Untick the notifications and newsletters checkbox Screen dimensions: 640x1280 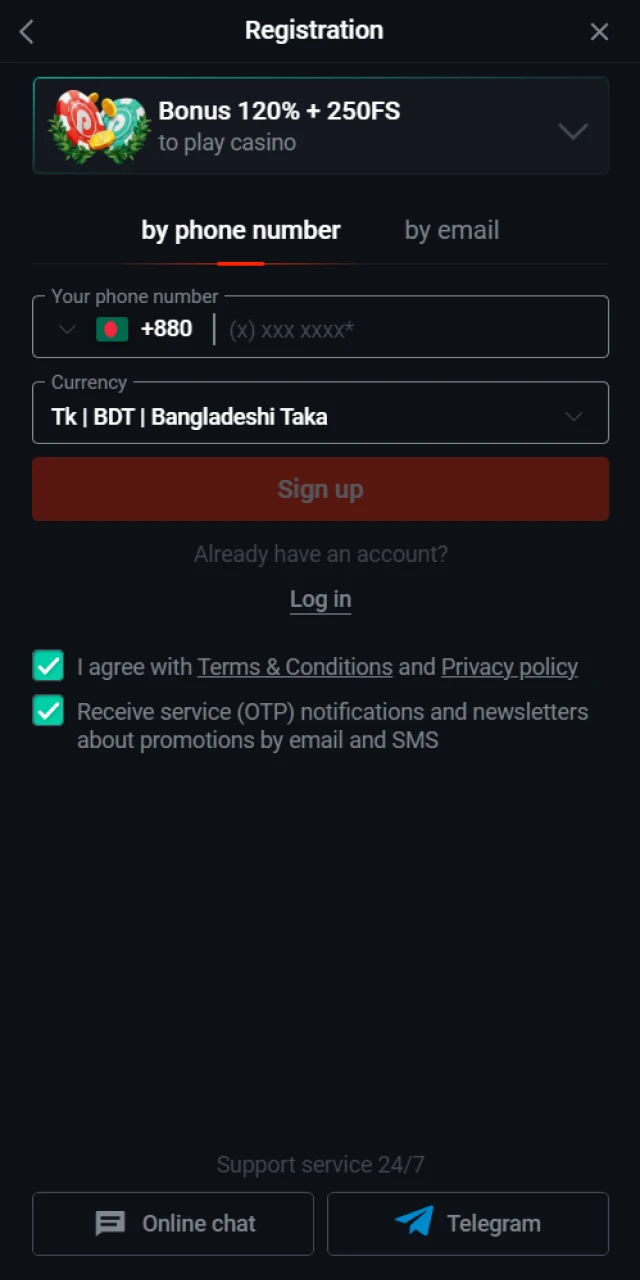pyautogui.click(x=48, y=711)
